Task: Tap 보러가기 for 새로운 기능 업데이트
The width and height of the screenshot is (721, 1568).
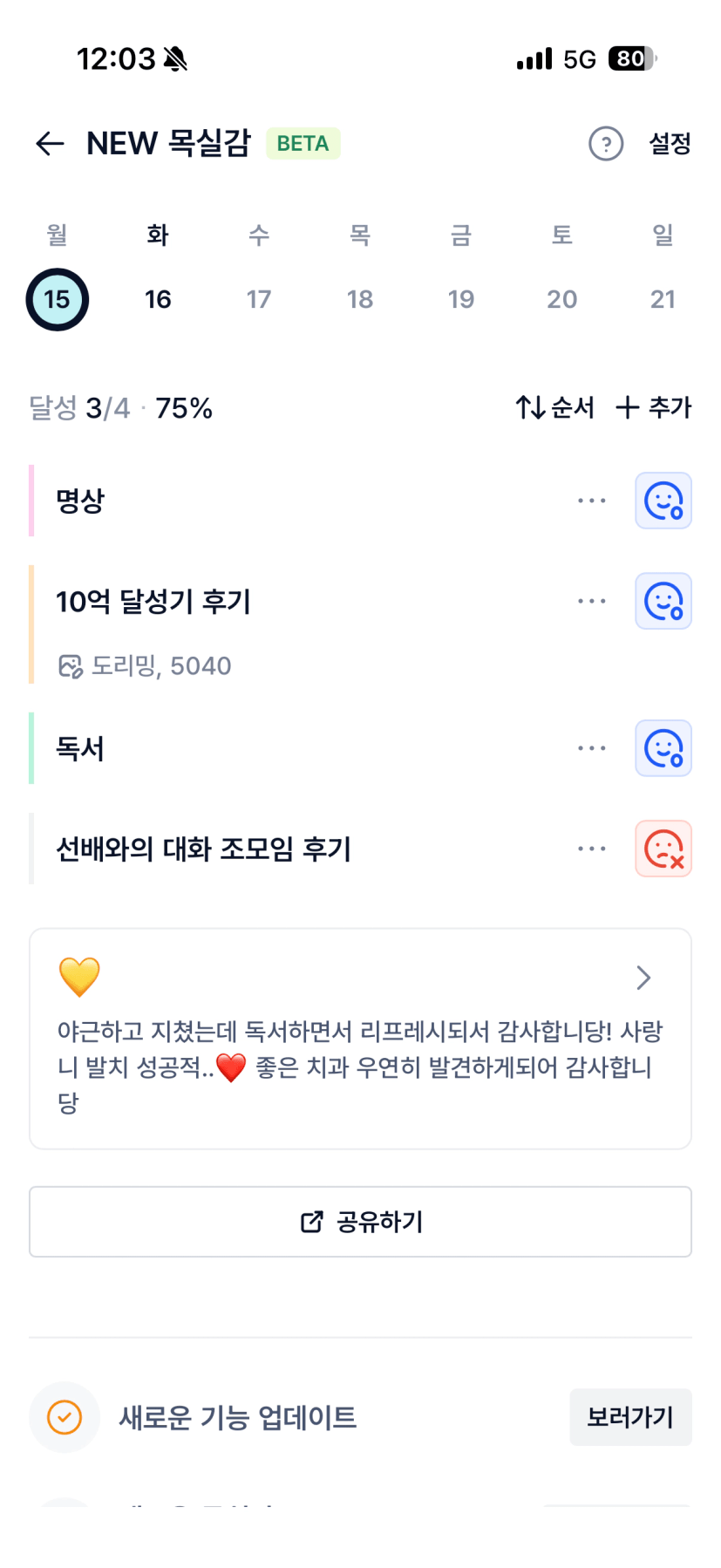Action: pos(630,1417)
